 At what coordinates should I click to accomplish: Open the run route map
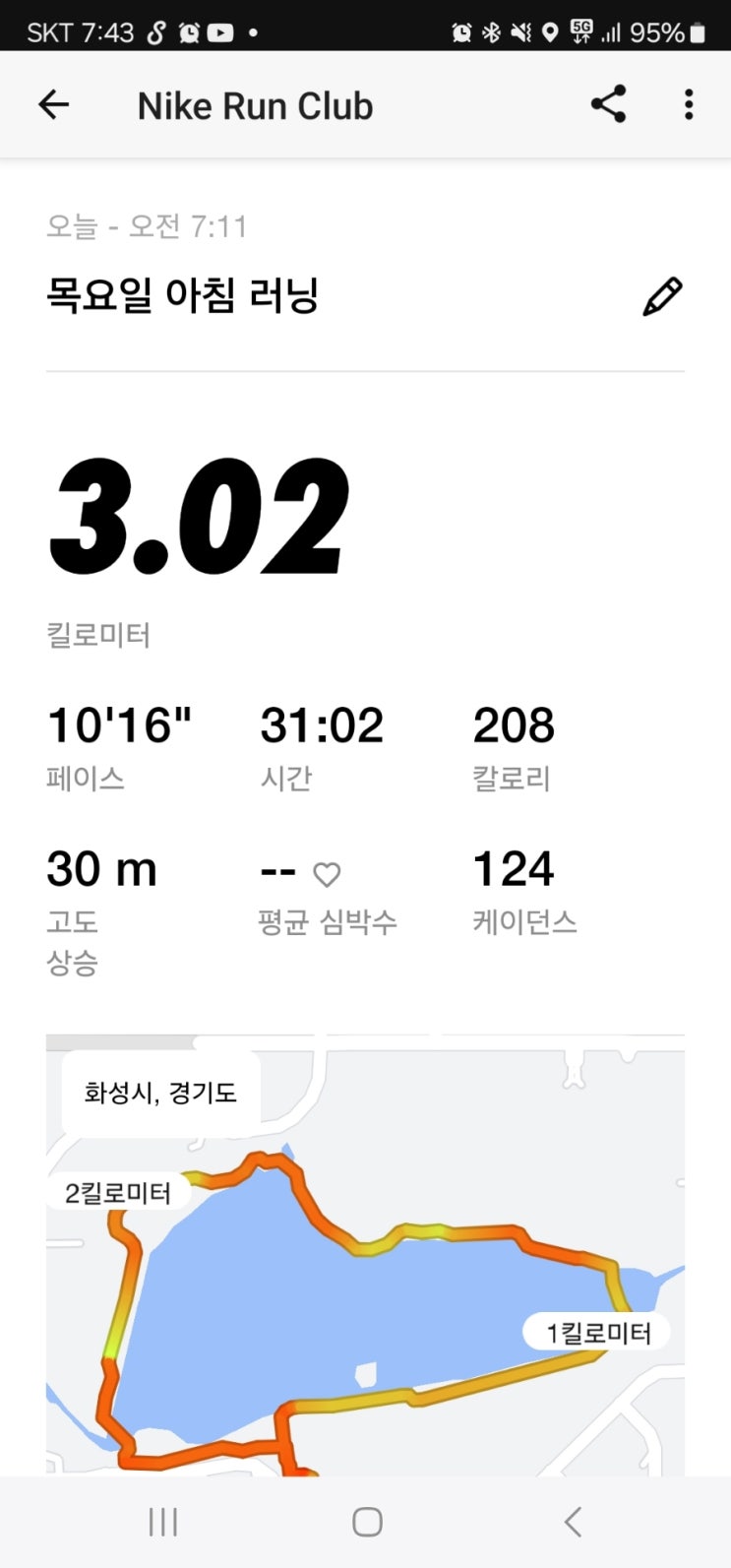tap(365, 1280)
